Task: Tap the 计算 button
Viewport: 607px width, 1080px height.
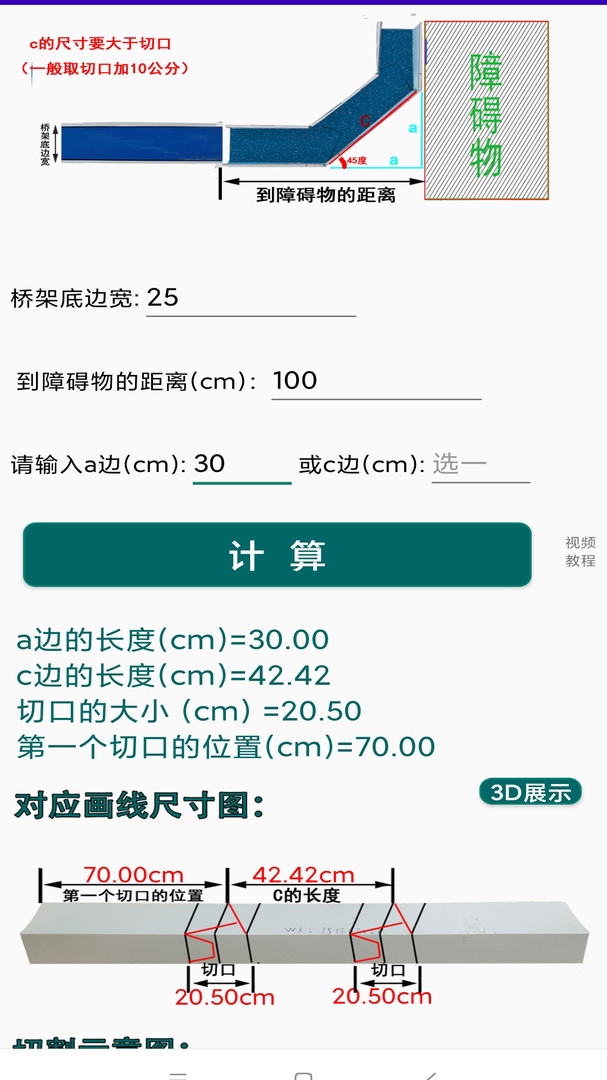Action: click(x=277, y=555)
